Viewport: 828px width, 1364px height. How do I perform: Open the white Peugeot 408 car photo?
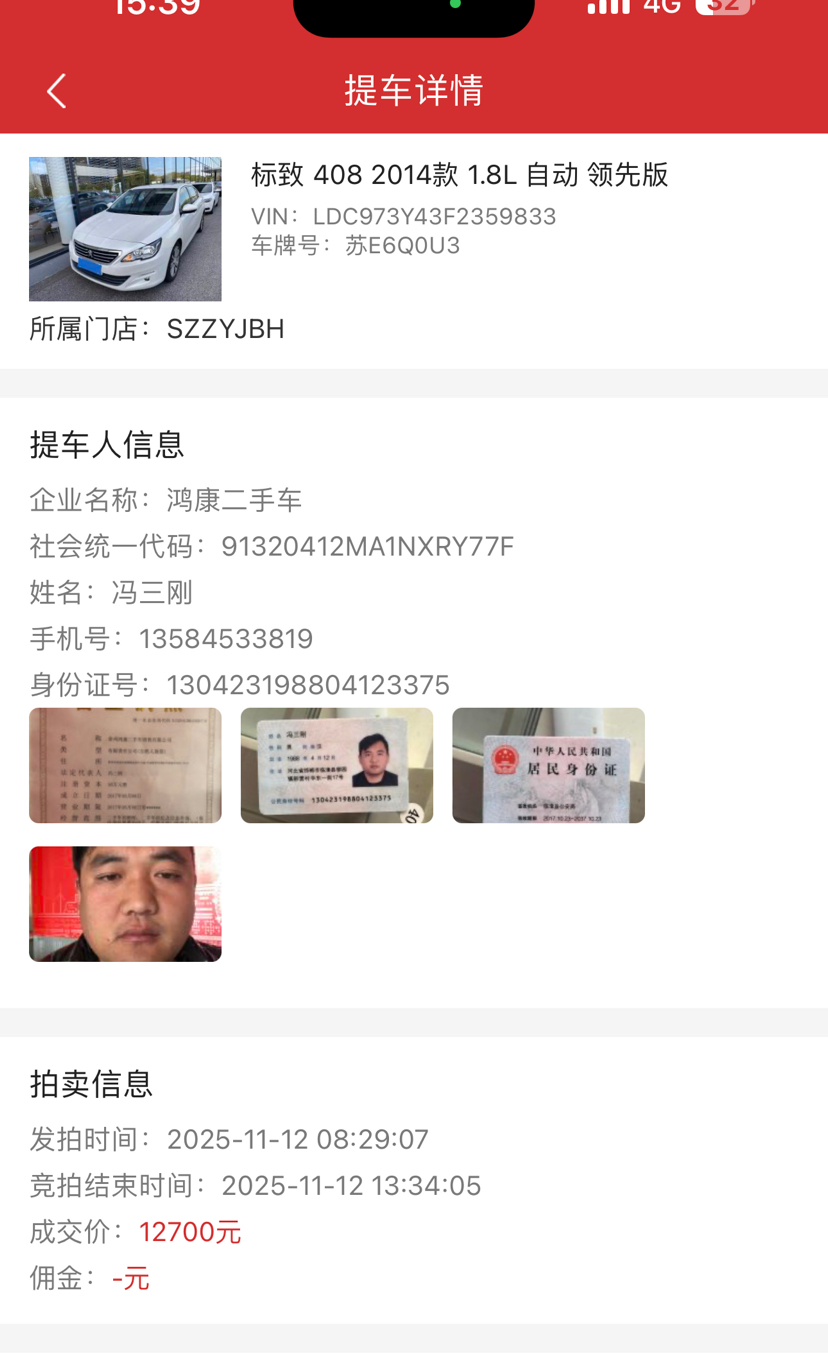coord(125,229)
